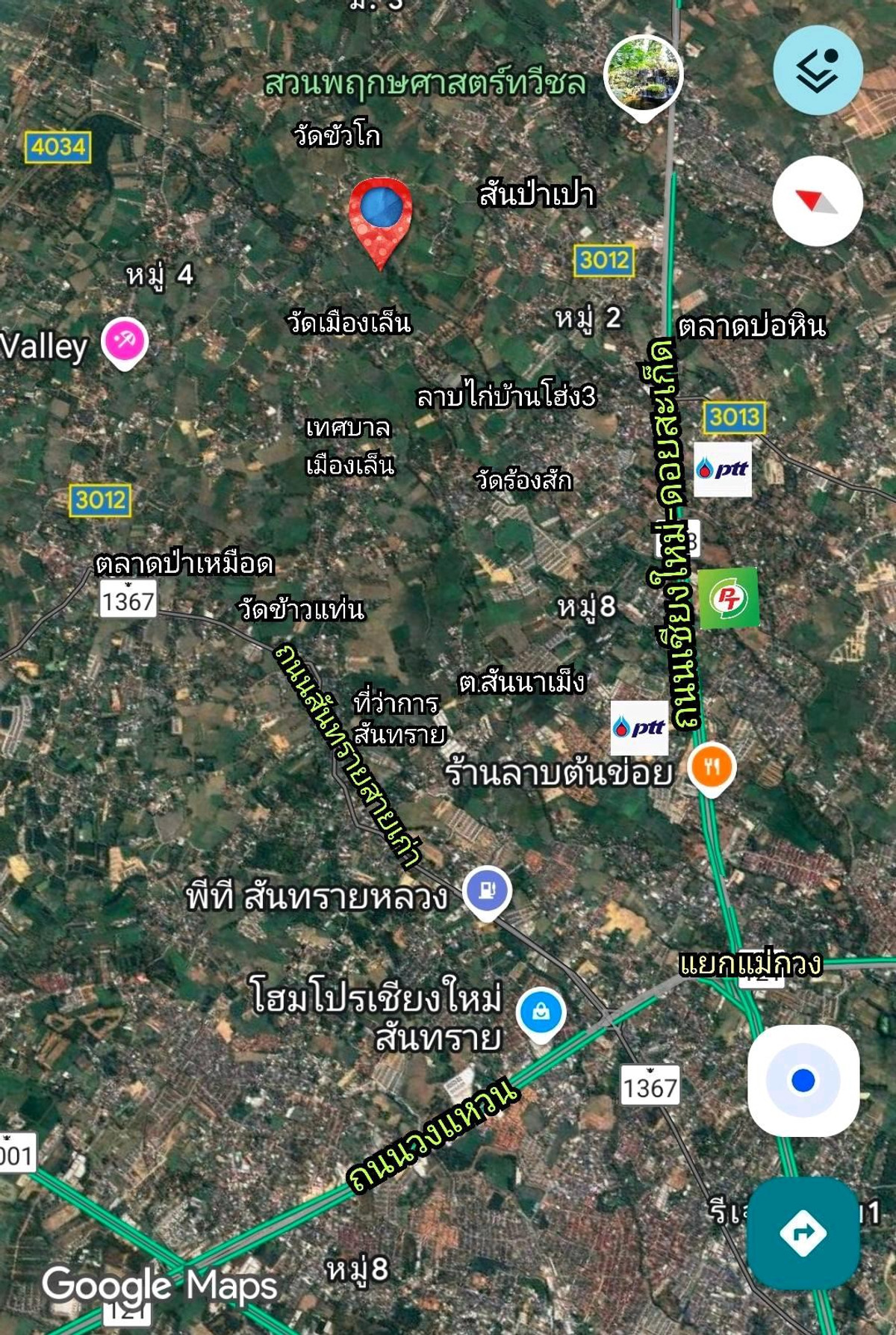The height and width of the screenshot is (1335, 896).
Task: Tap the compass to reorient north
Action: coord(818,202)
